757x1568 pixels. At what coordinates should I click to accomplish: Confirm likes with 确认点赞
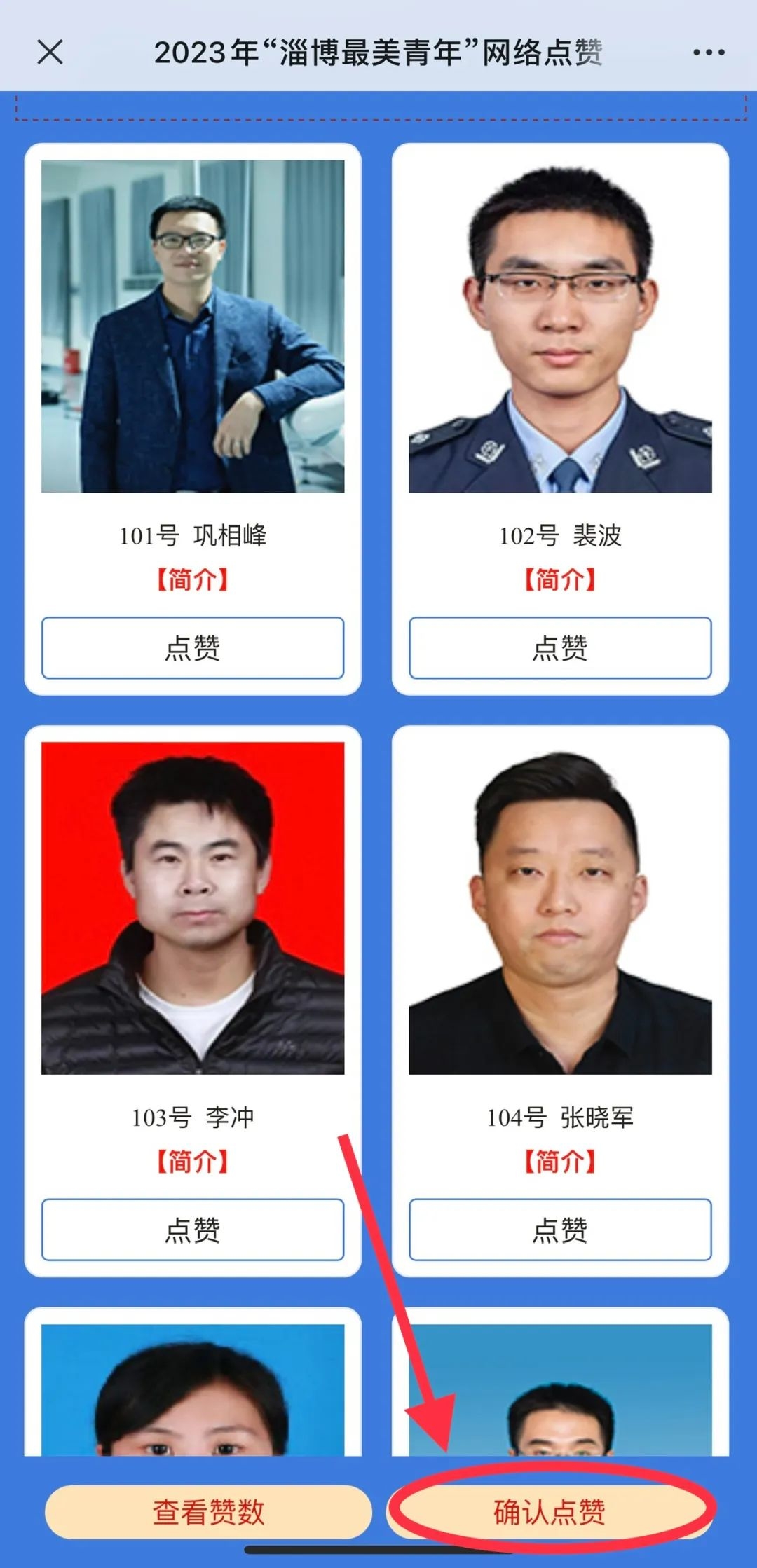coord(550,1511)
